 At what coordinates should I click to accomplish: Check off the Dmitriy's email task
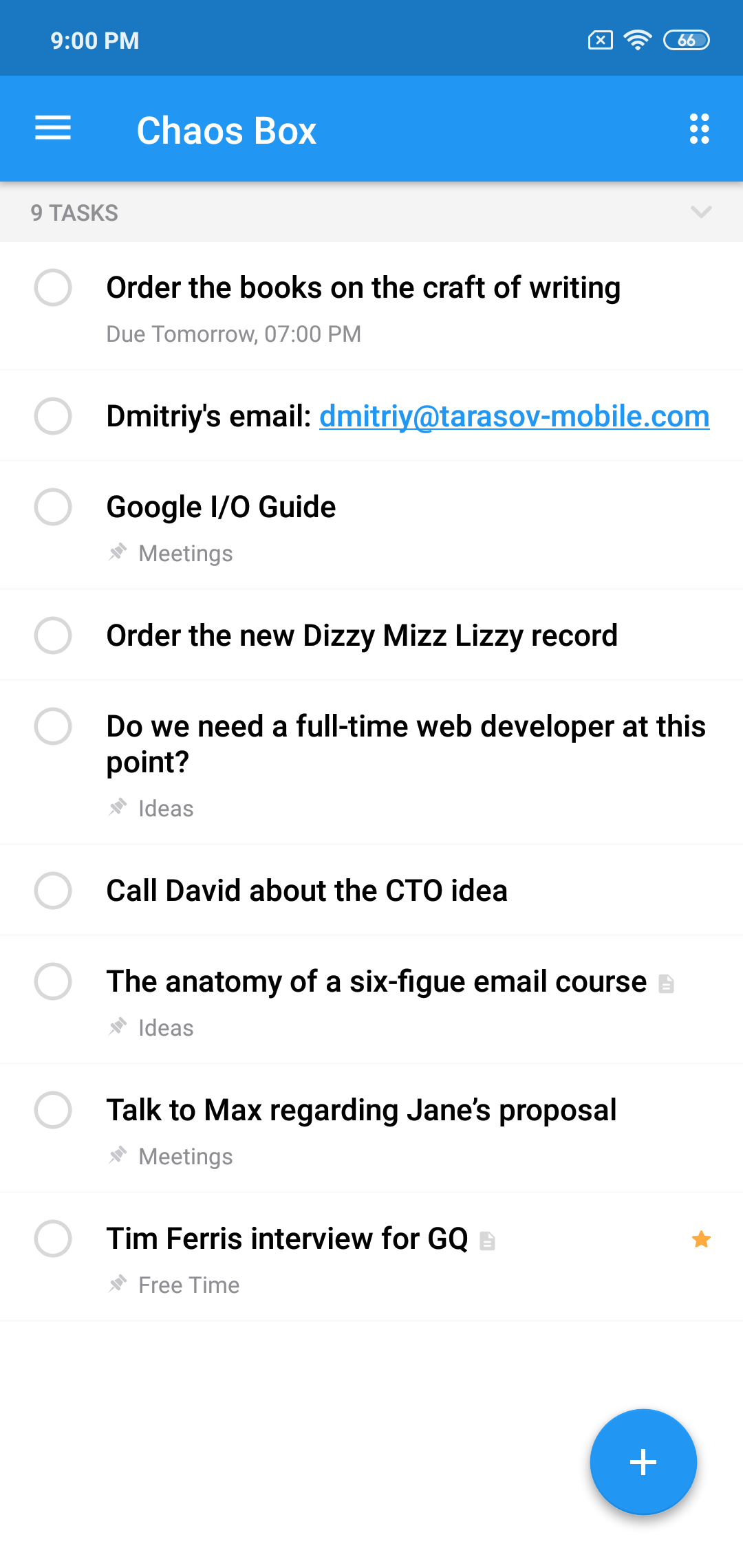pos(53,416)
